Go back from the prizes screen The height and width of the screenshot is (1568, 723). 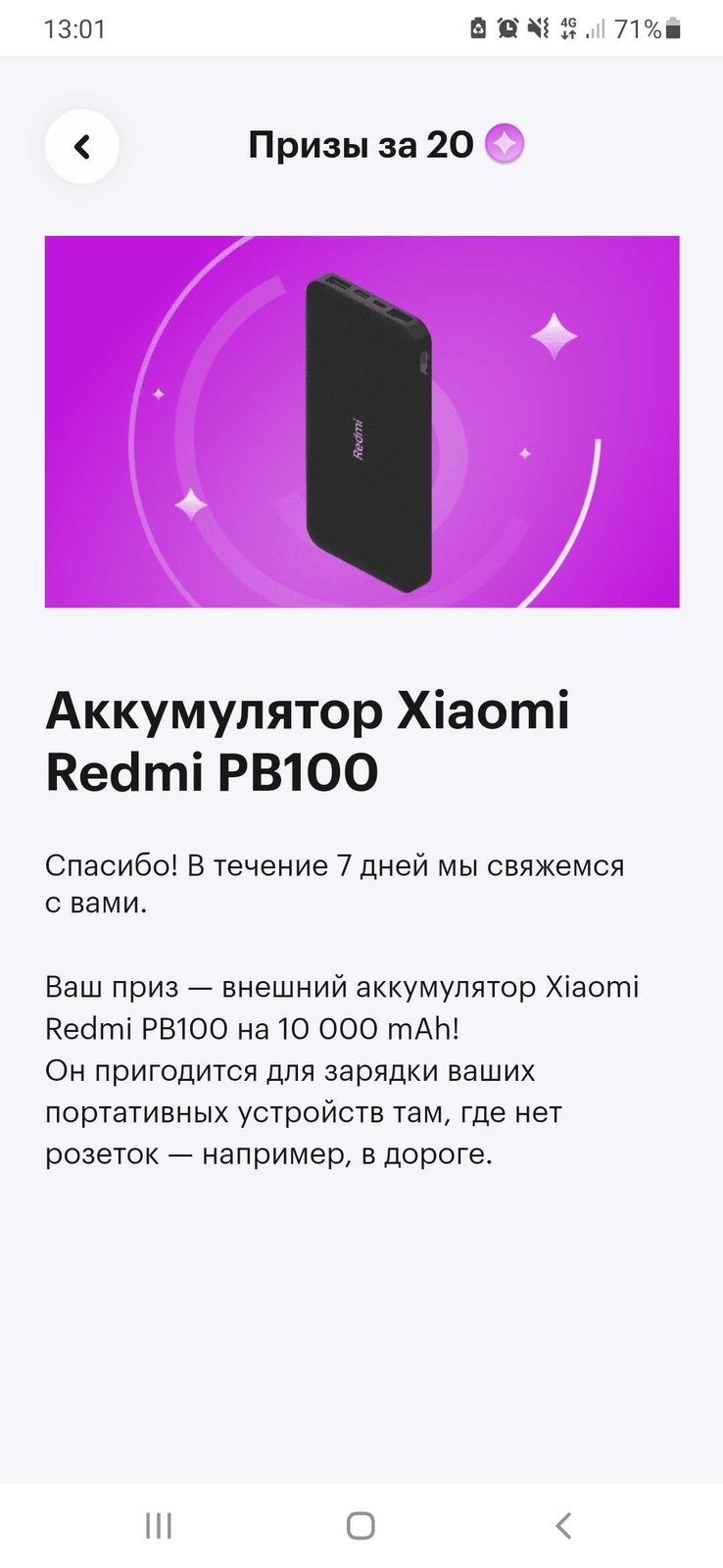click(x=82, y=147)
